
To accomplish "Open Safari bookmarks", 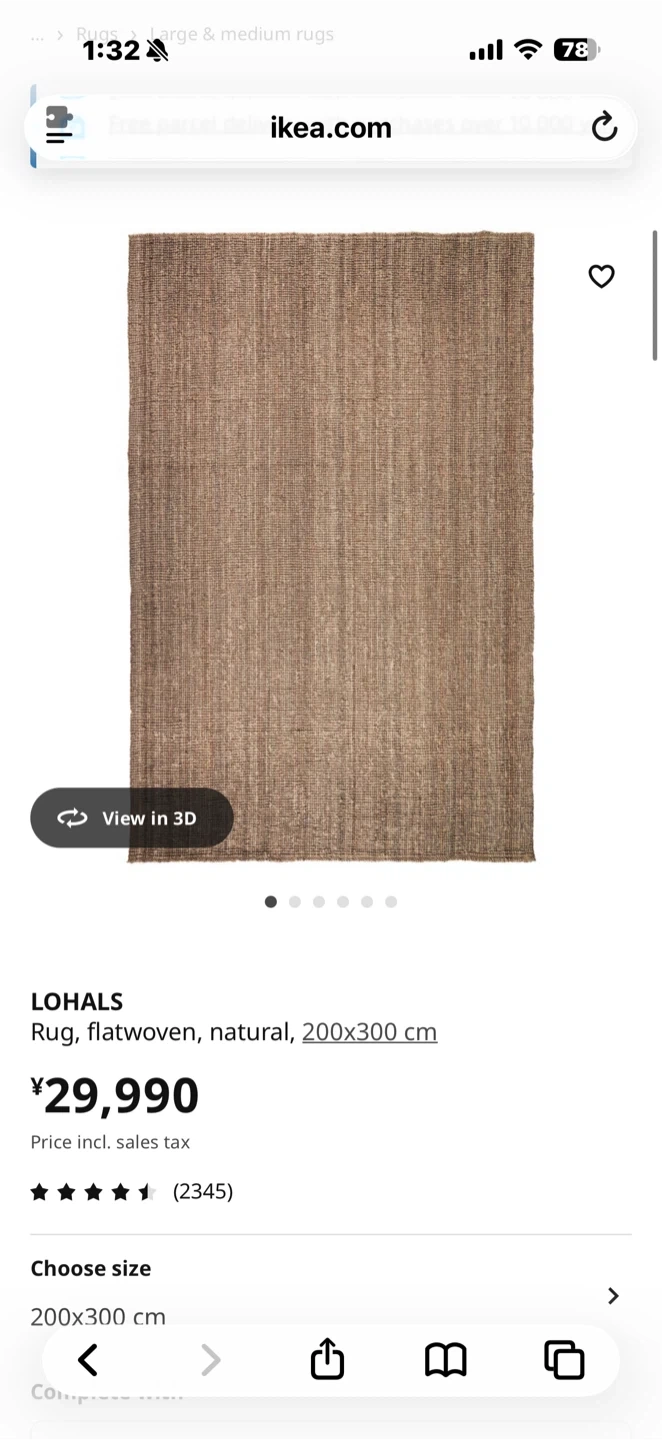I will tap(445, 1360).
